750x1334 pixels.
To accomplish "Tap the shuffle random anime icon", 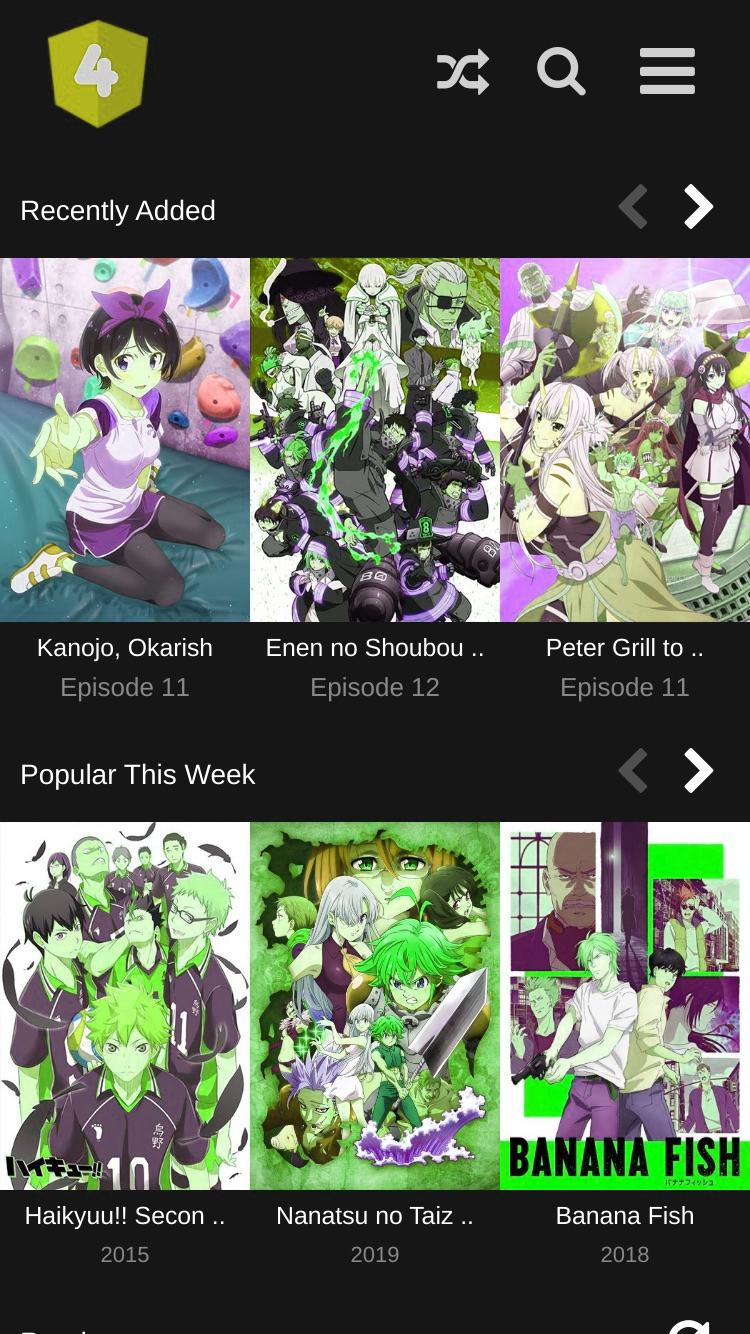I will (463, 72).
